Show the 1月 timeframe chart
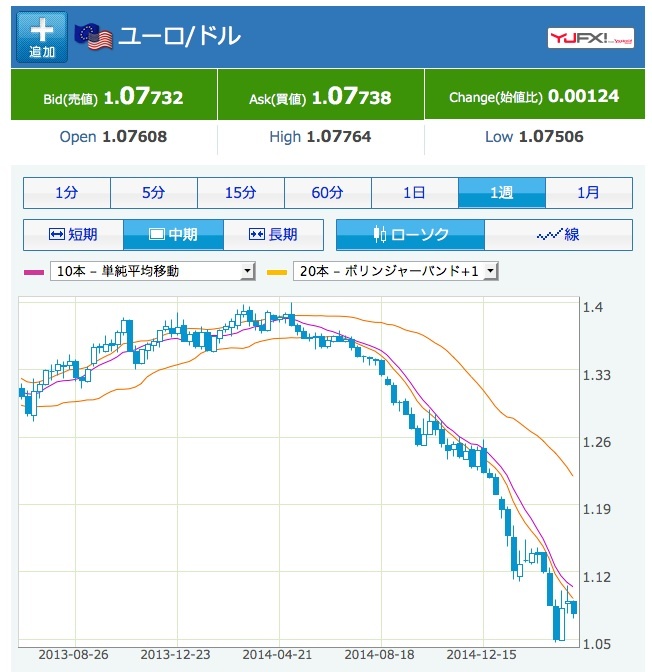 (589, 192)
